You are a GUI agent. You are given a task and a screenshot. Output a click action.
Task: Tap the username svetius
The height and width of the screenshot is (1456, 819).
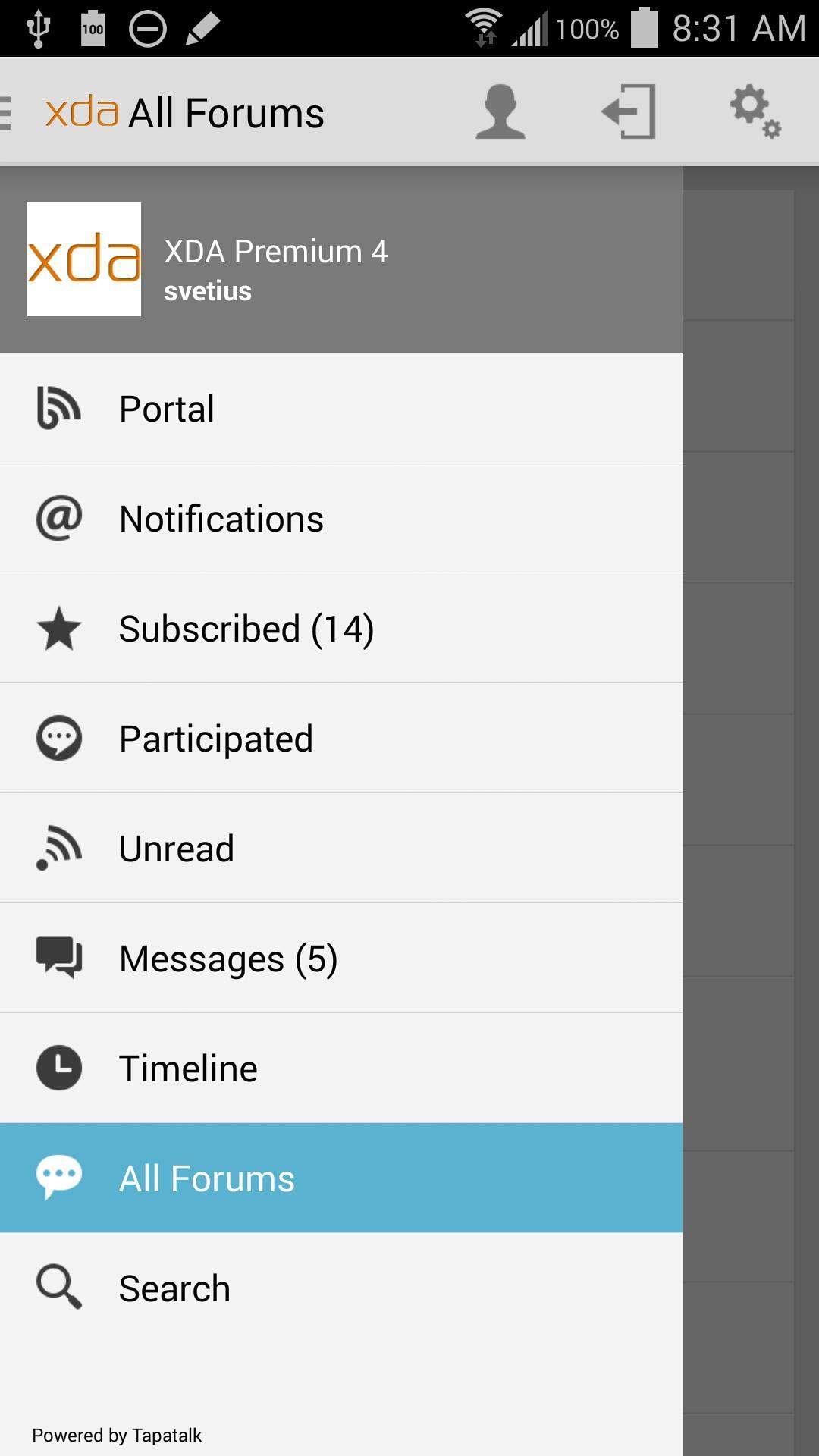pyautogui.click(x=207, y=290)
